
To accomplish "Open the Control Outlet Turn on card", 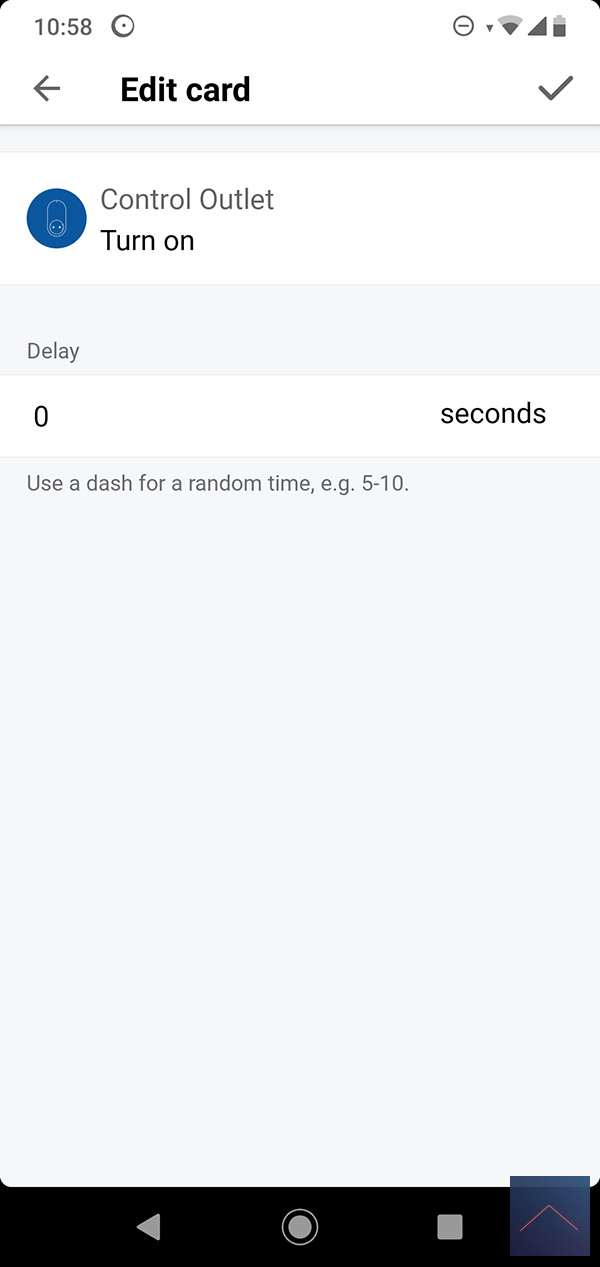I will [300, 219].
